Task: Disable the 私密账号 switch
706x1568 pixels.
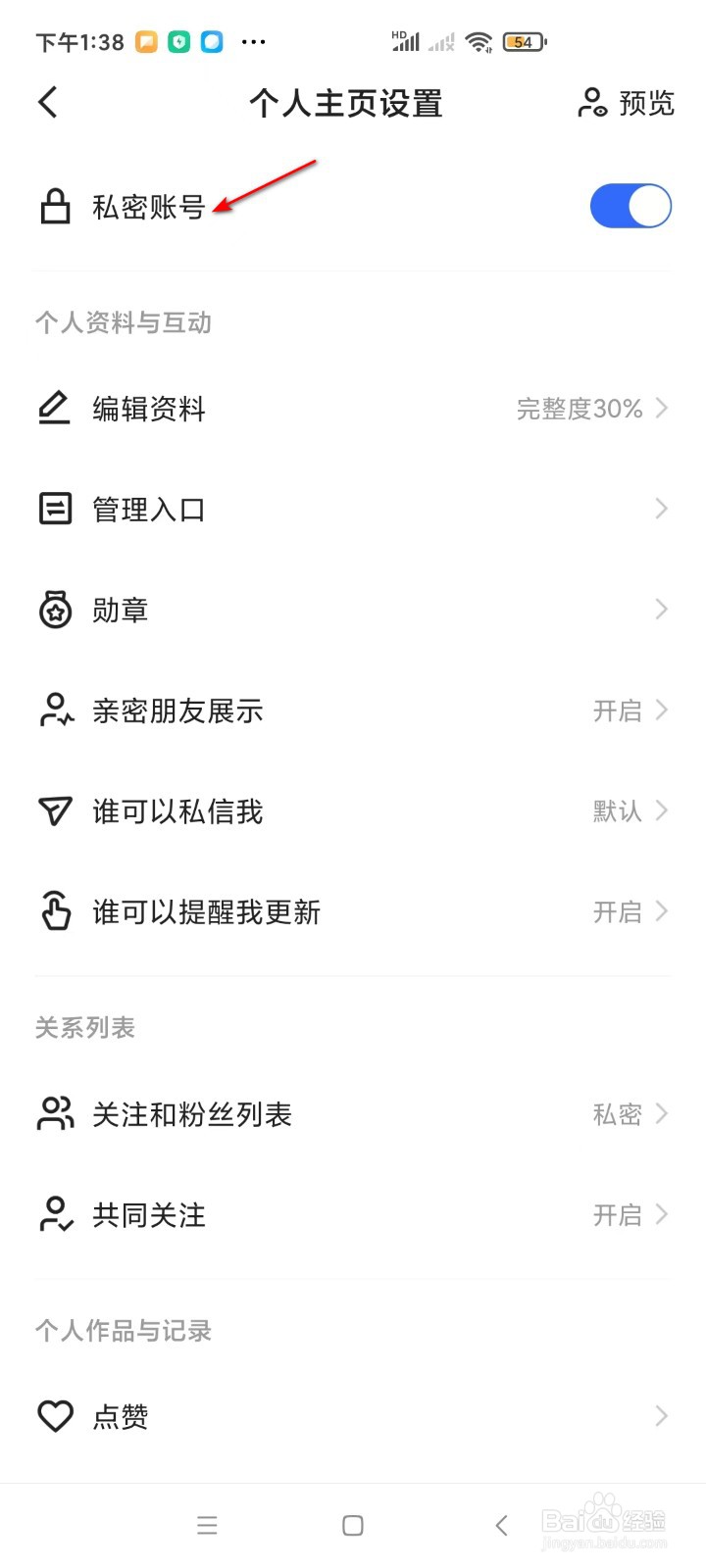Action: 630,206
